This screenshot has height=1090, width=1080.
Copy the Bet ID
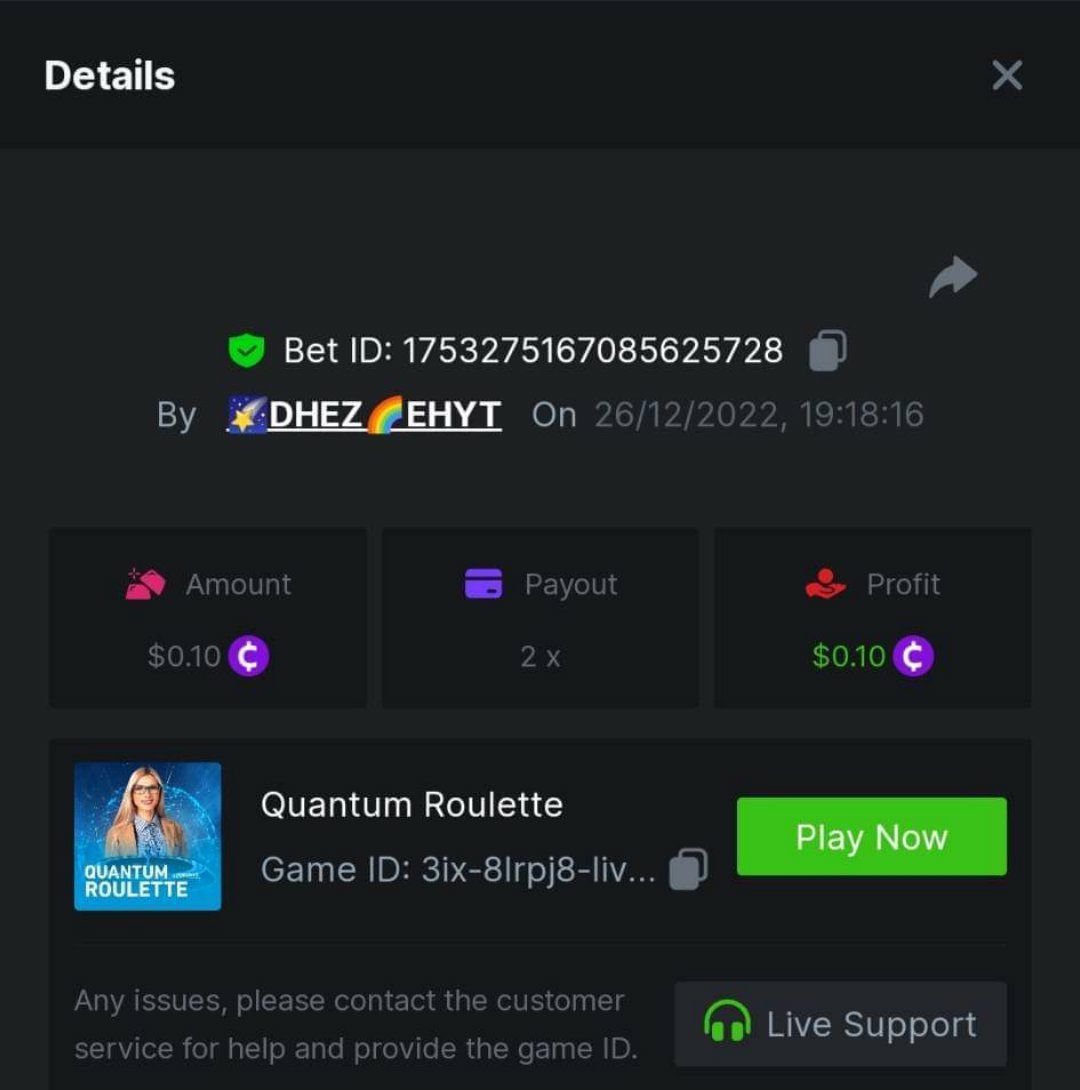pyautogui.click(x=827, y=350)
